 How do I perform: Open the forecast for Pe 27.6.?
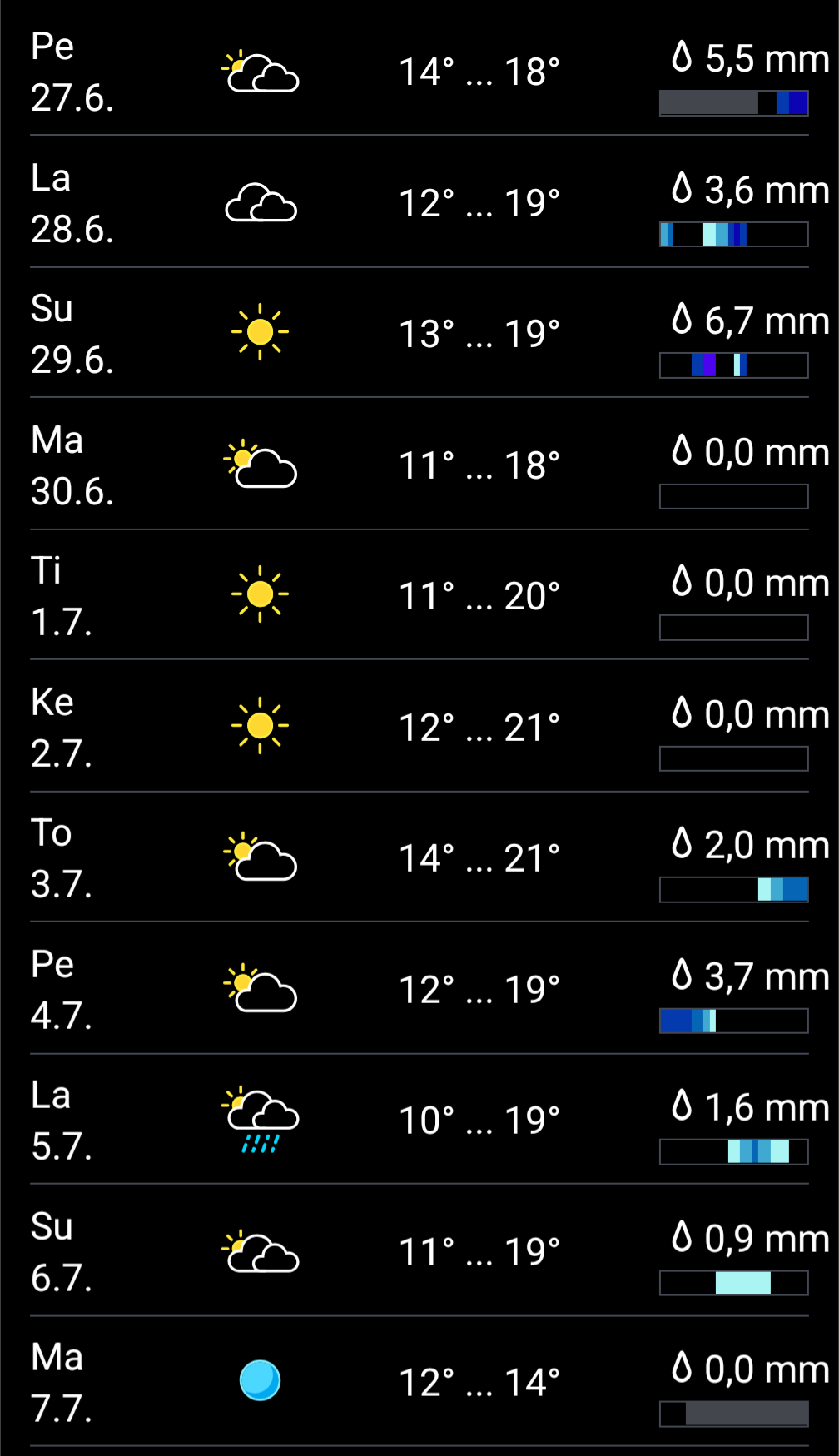419,72
